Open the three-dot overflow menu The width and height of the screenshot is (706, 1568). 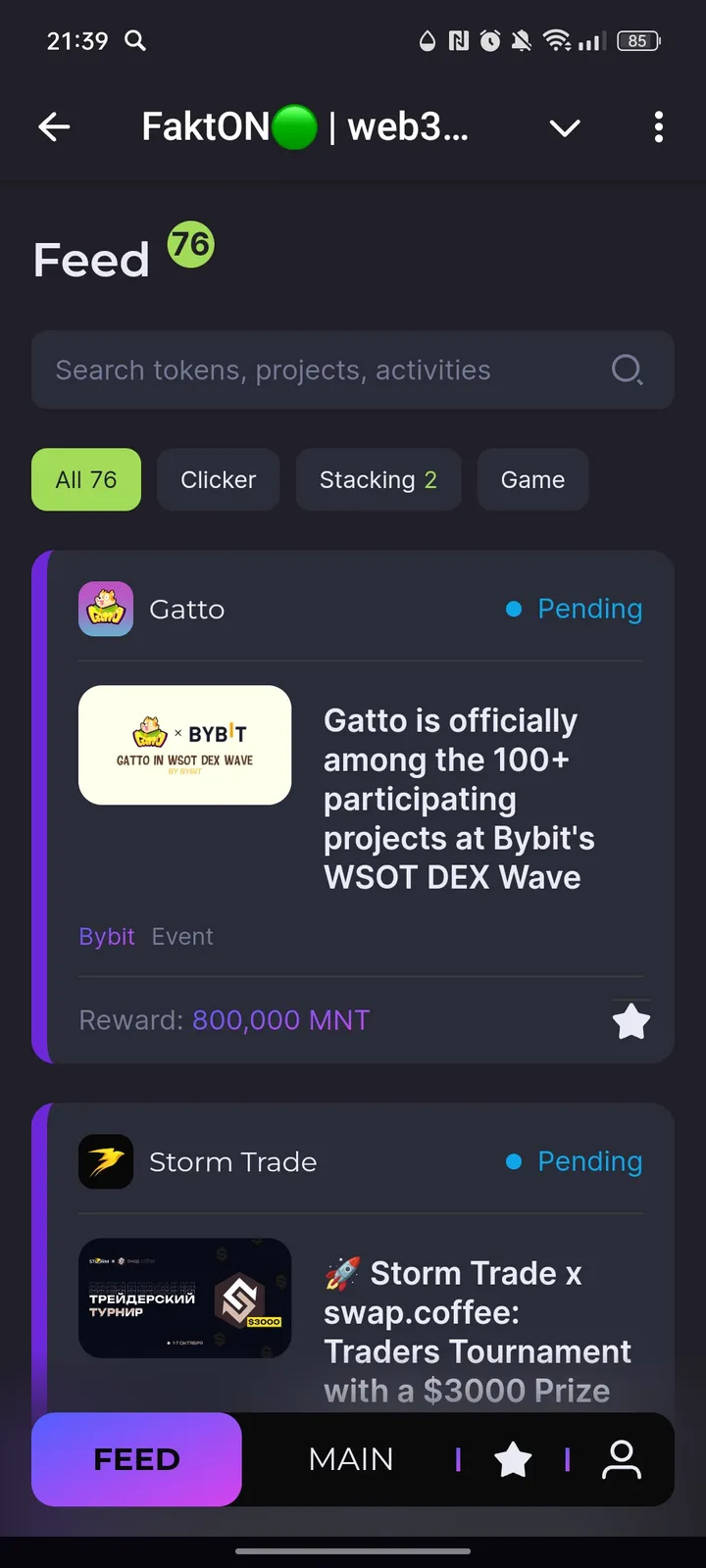[658, 127]
